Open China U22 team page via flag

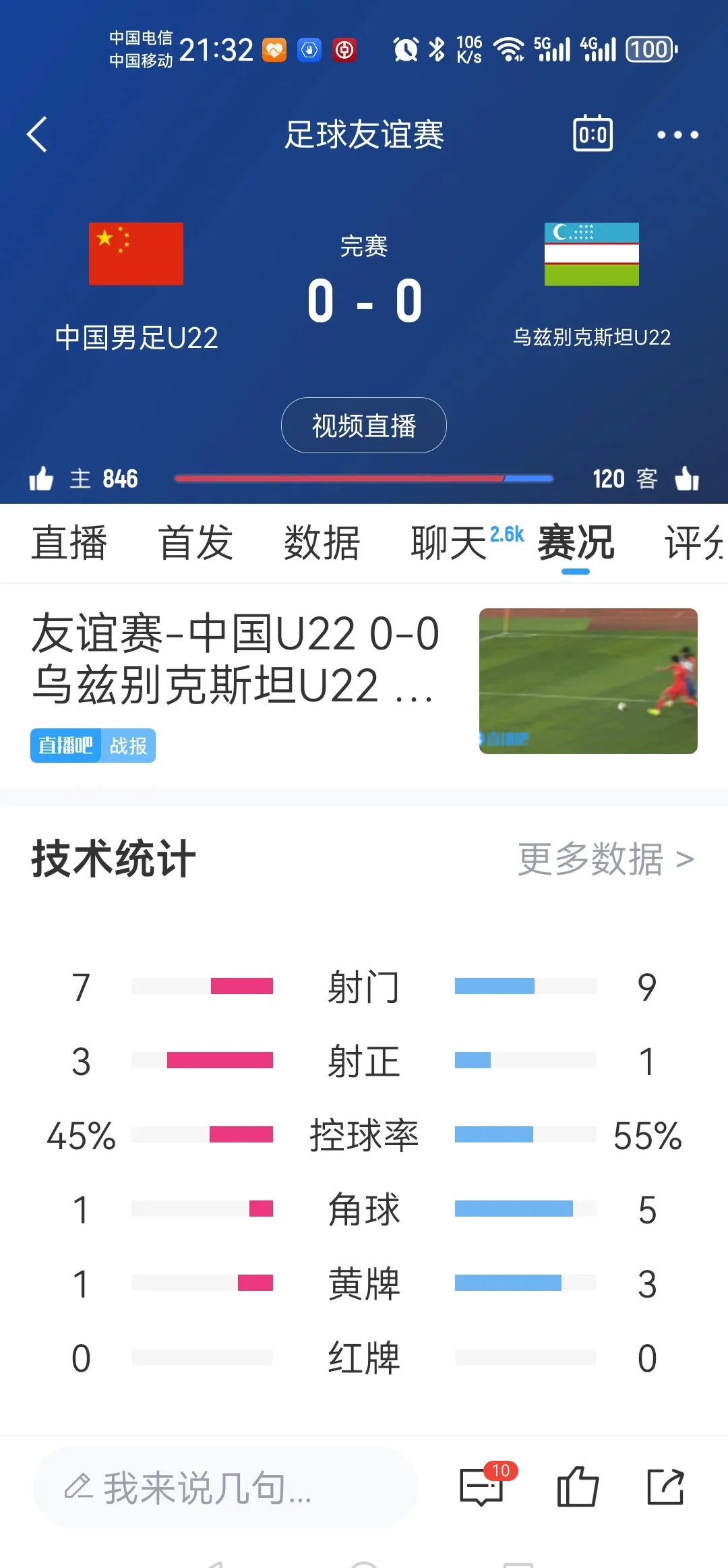point(136,254)
